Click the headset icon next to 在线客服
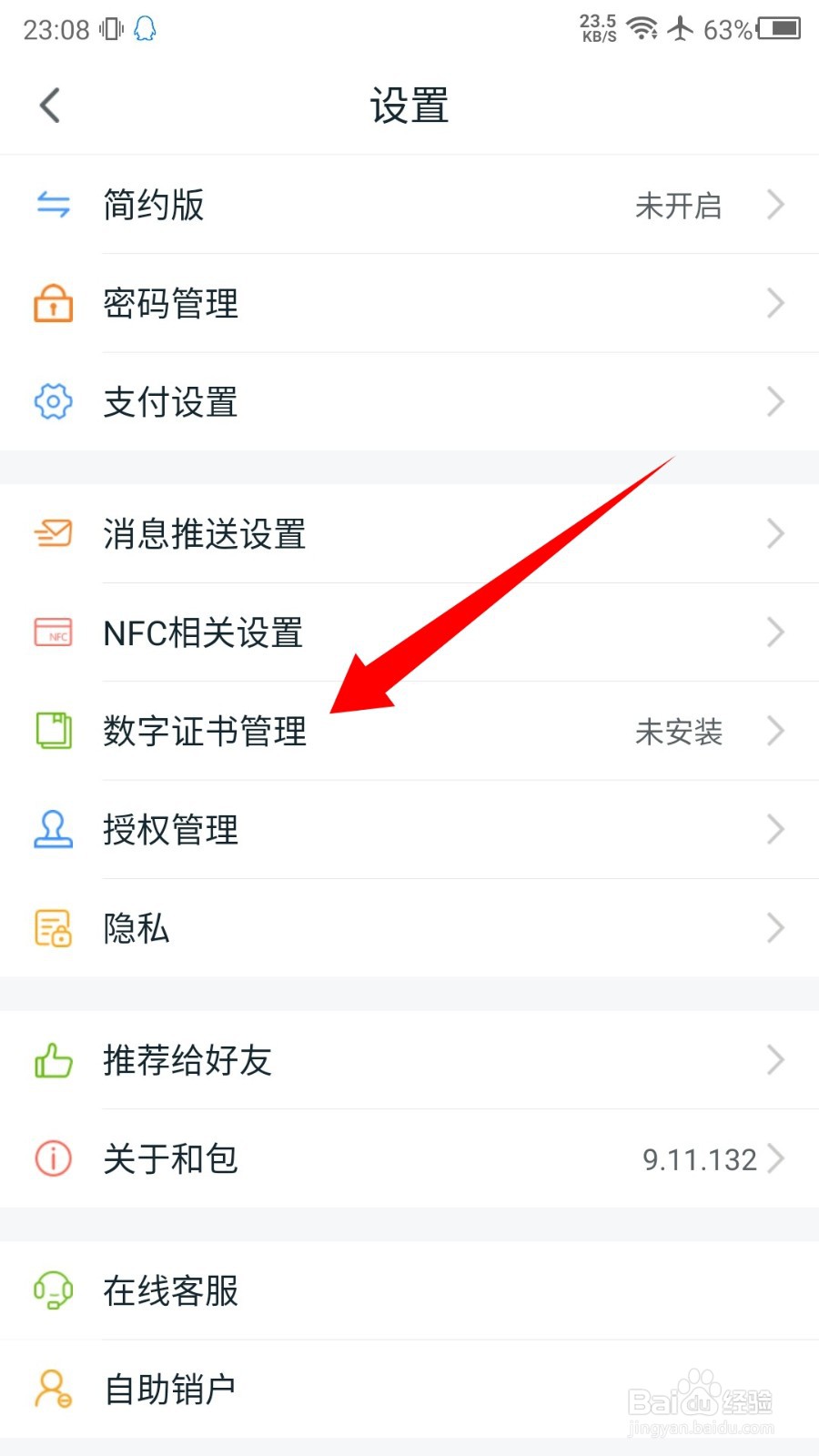The image size is (819, 1456). (52, 1291)
